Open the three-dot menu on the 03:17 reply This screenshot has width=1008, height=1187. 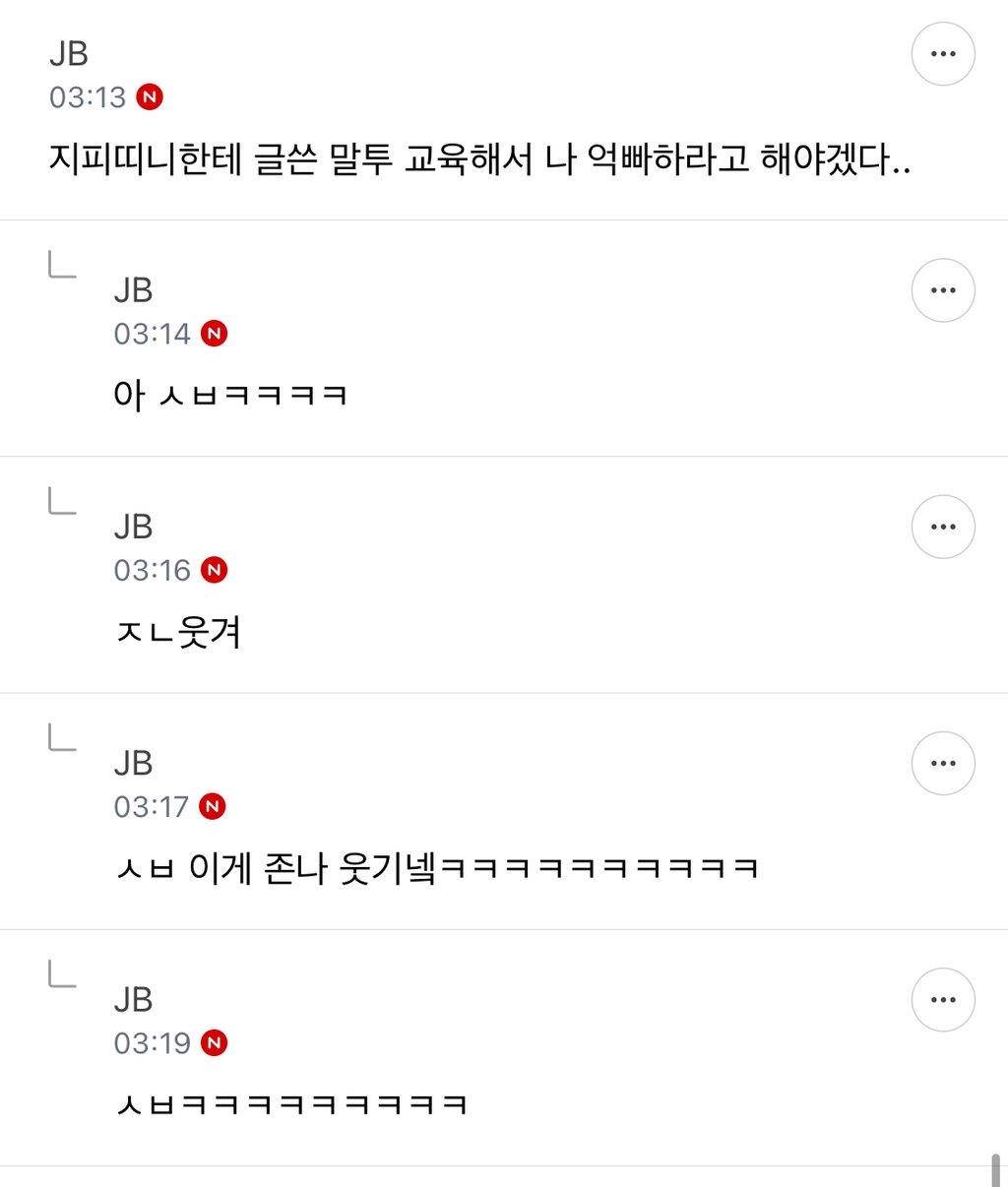[x=942, y=763]
